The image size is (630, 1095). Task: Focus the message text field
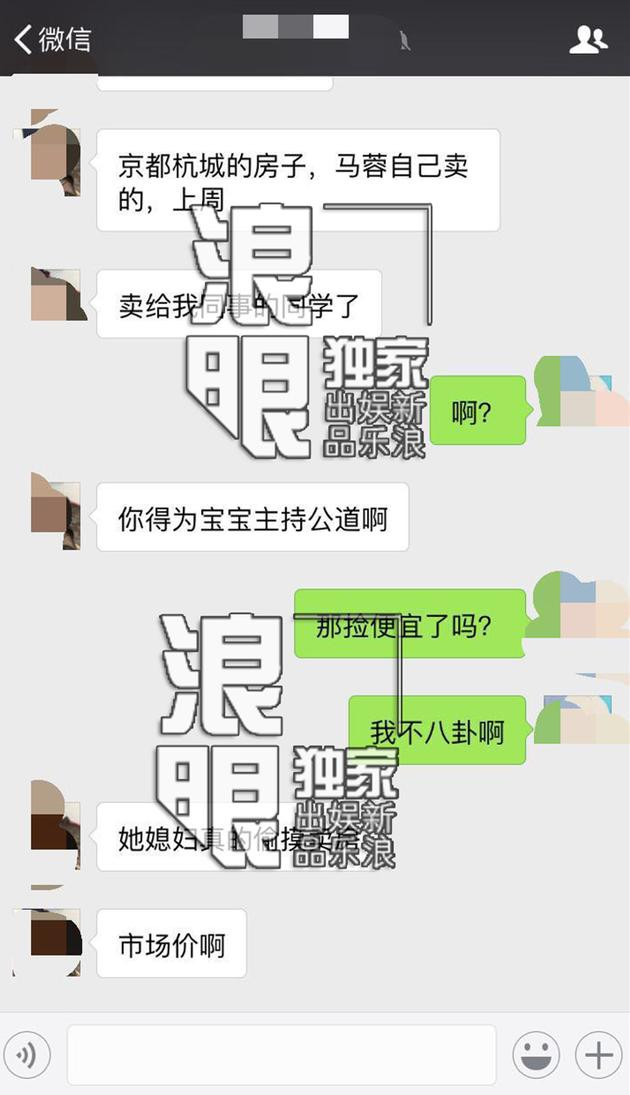[281, 1055]
